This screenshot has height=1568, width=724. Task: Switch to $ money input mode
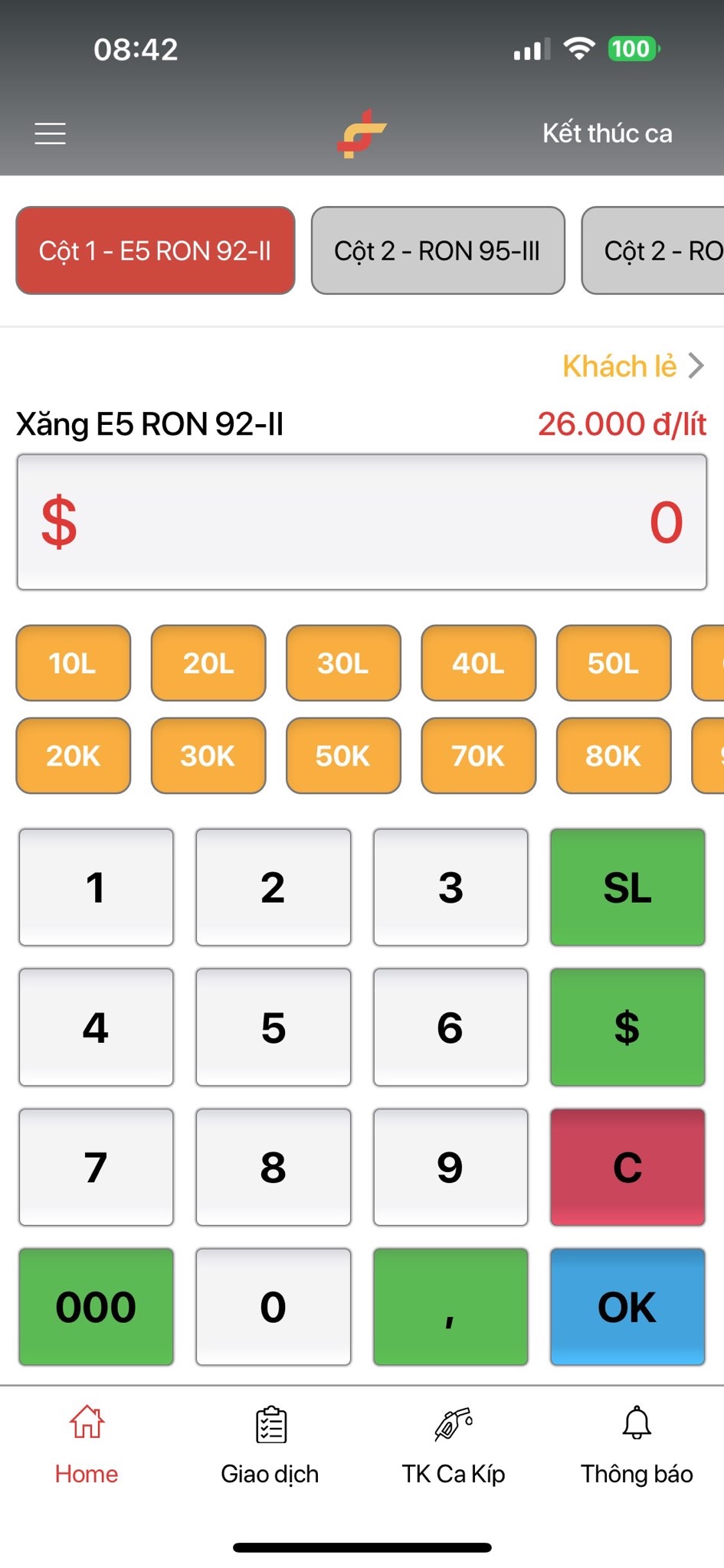(627, 1027)
